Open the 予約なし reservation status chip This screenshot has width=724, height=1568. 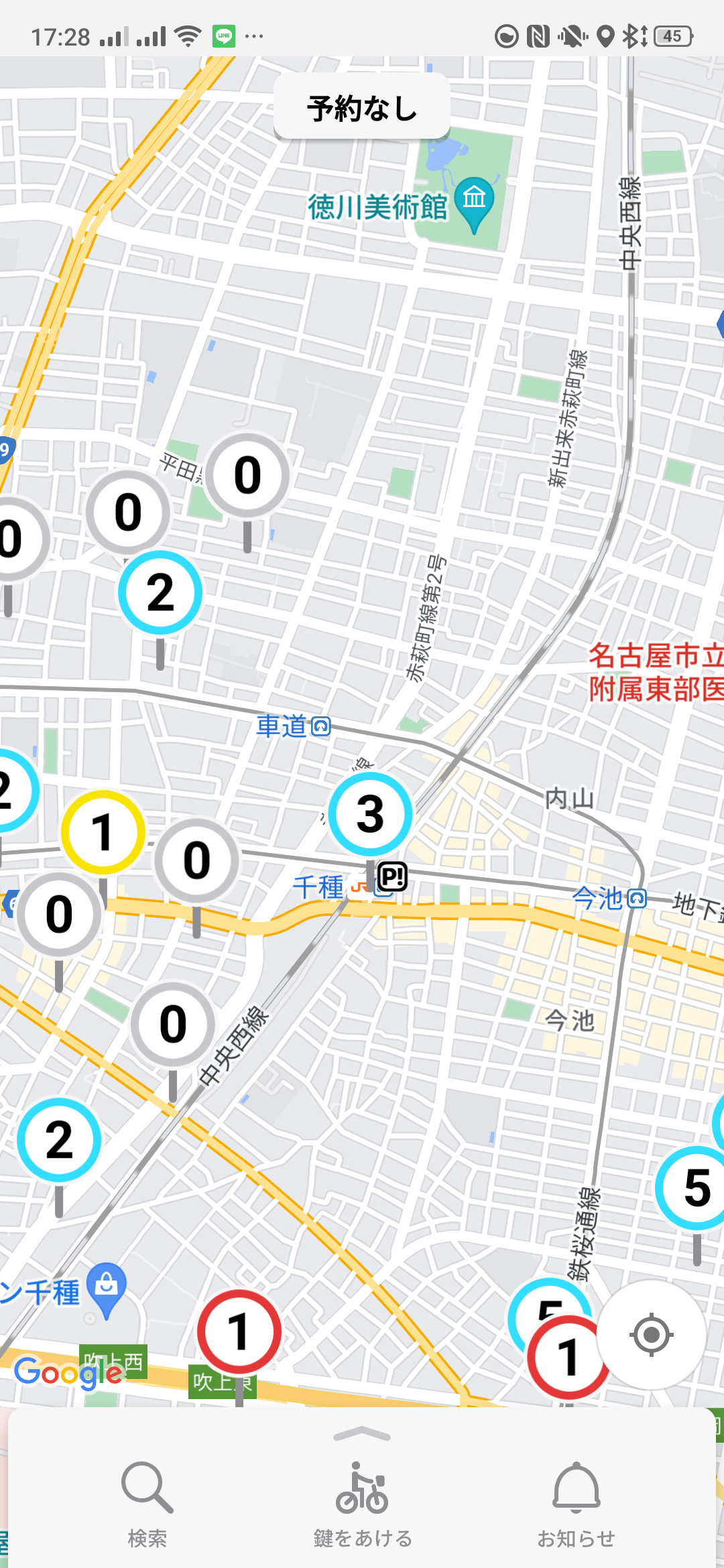click(x=362, y=107)
